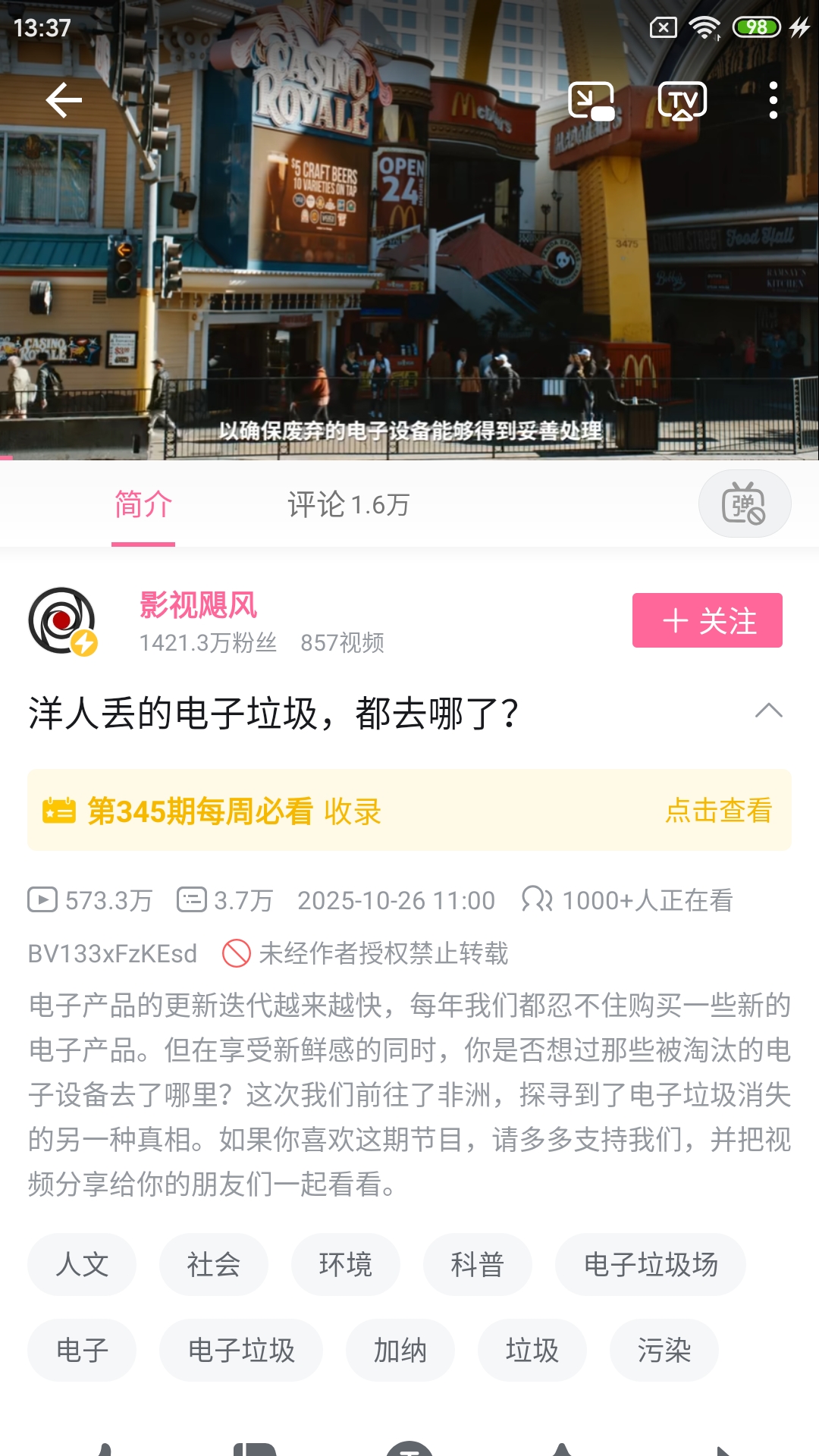Select the 人文 tag
The image size is (819, 1456).
point(81,1263)
